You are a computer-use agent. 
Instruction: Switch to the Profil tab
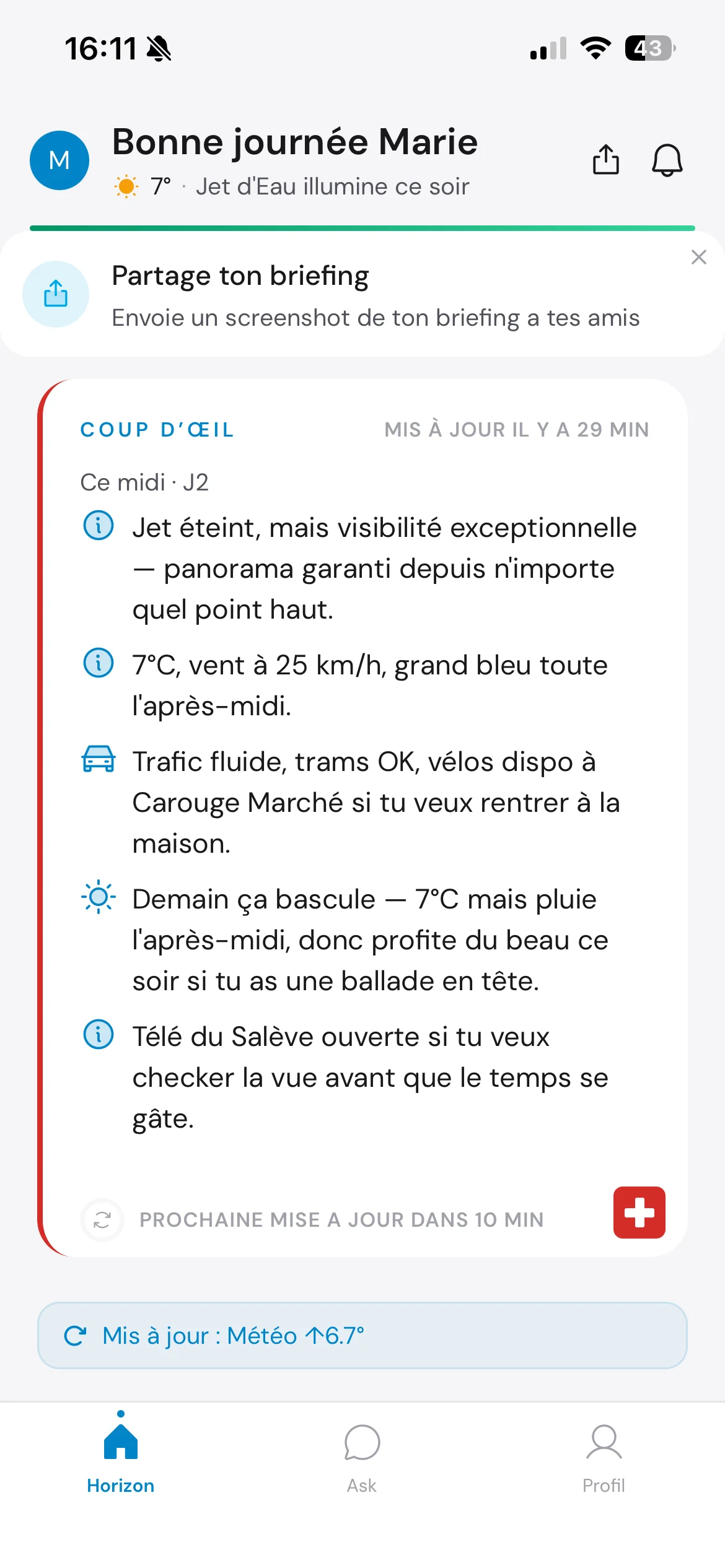[x=604, y=1456]
